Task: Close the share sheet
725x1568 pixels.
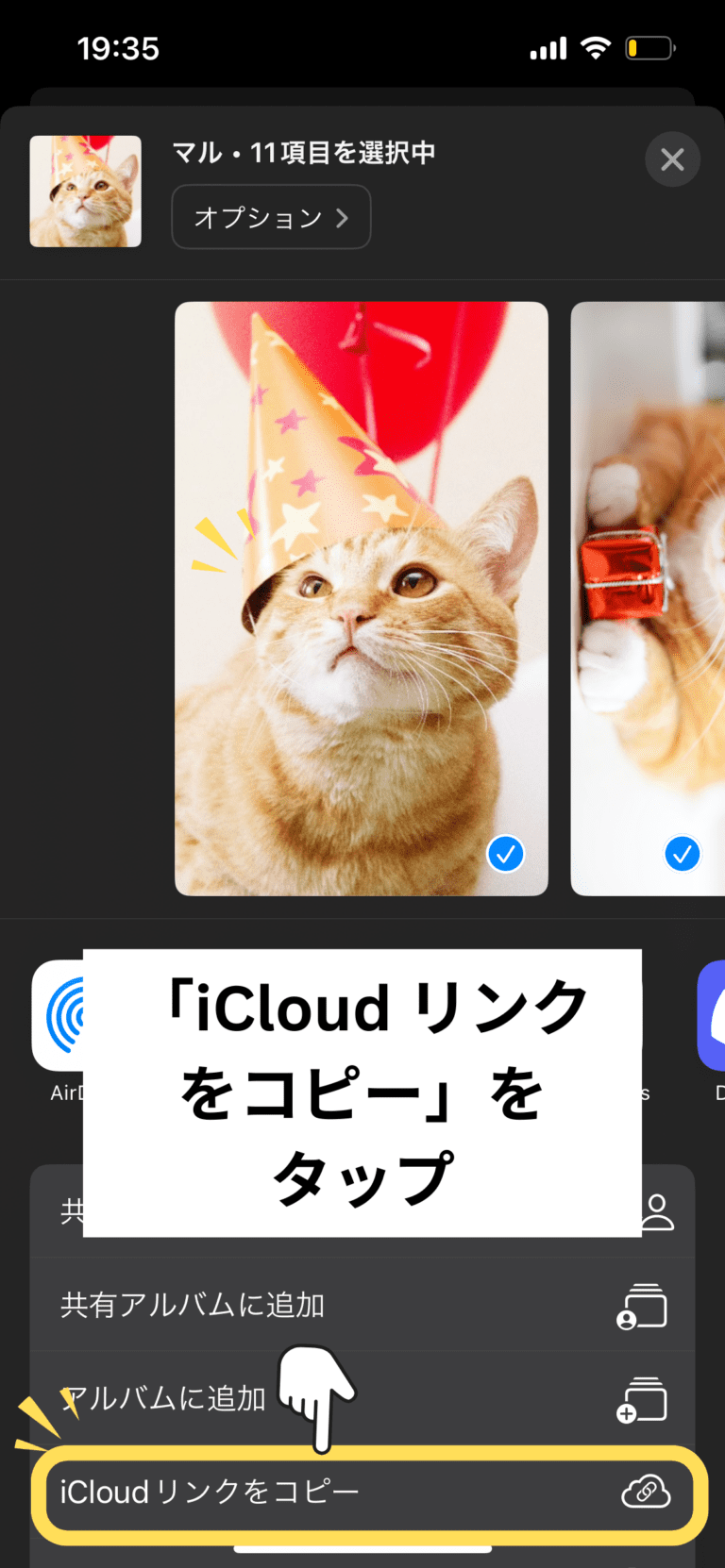Action: 672,159
